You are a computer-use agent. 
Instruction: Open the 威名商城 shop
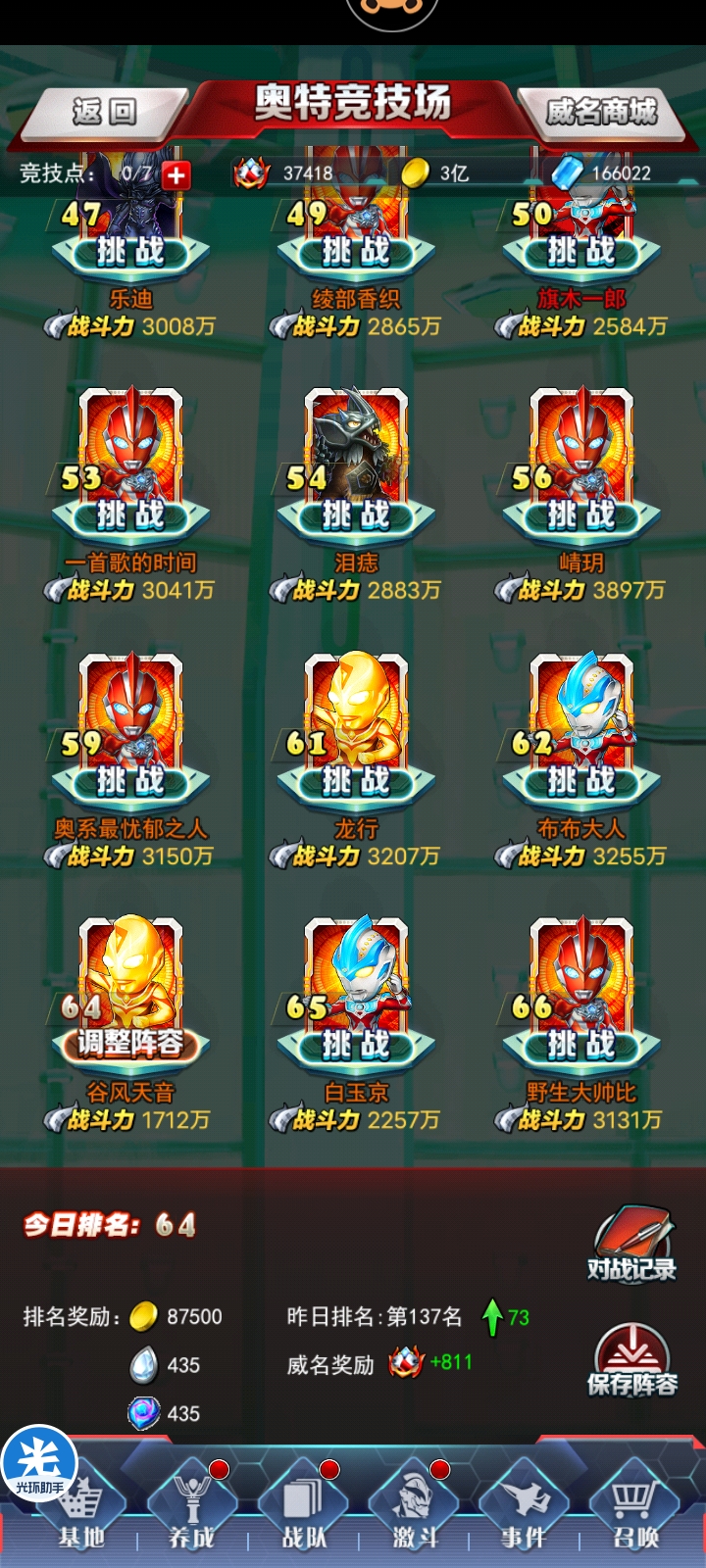point(601,112)
